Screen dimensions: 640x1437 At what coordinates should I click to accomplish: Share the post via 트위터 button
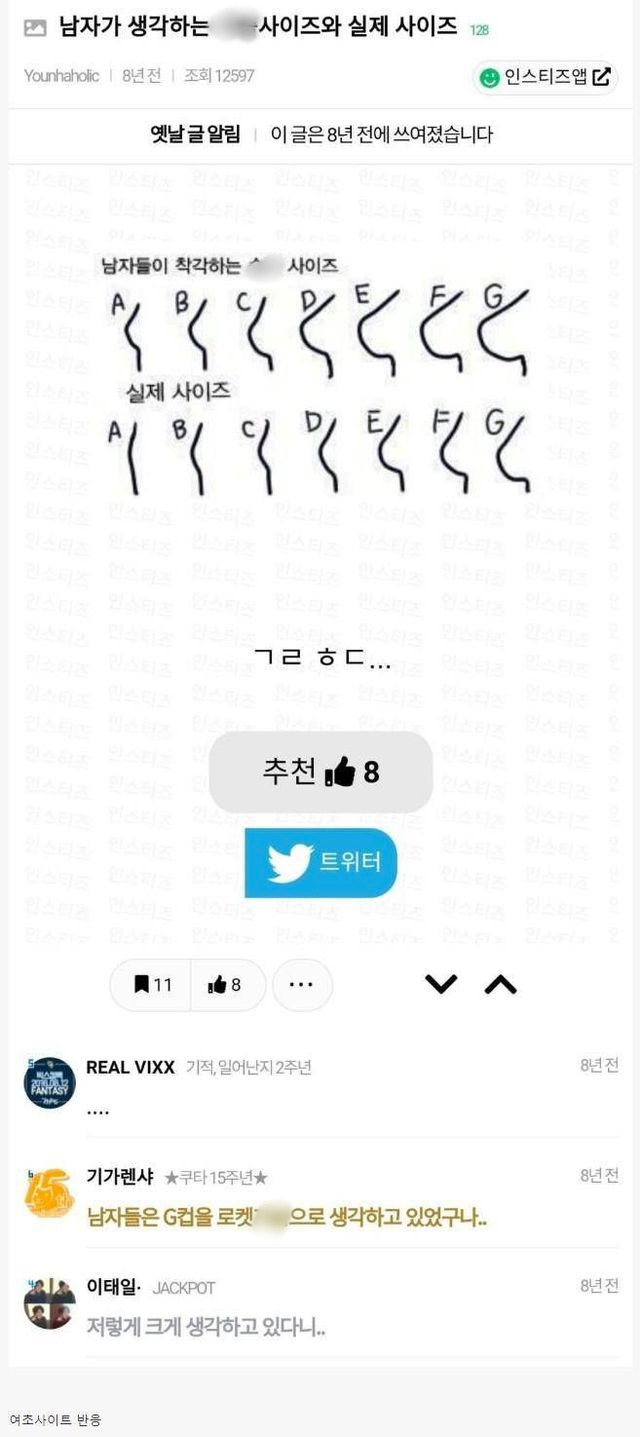[x=321, y=862]
